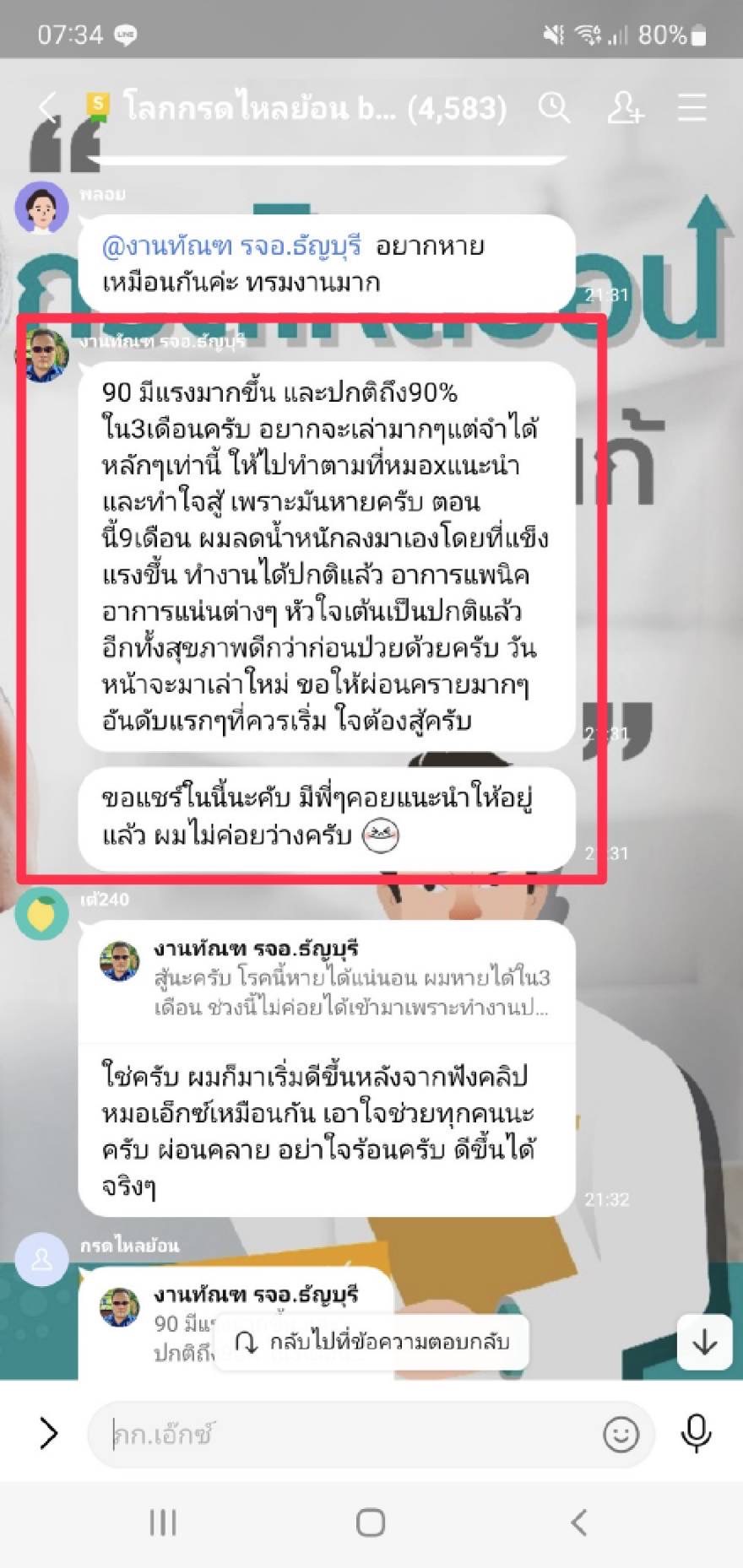Tap กลับไปที่ข้อความตอบกลับ button
The height and width of the screenshot is (1568, 743).
click(372, 1342)
